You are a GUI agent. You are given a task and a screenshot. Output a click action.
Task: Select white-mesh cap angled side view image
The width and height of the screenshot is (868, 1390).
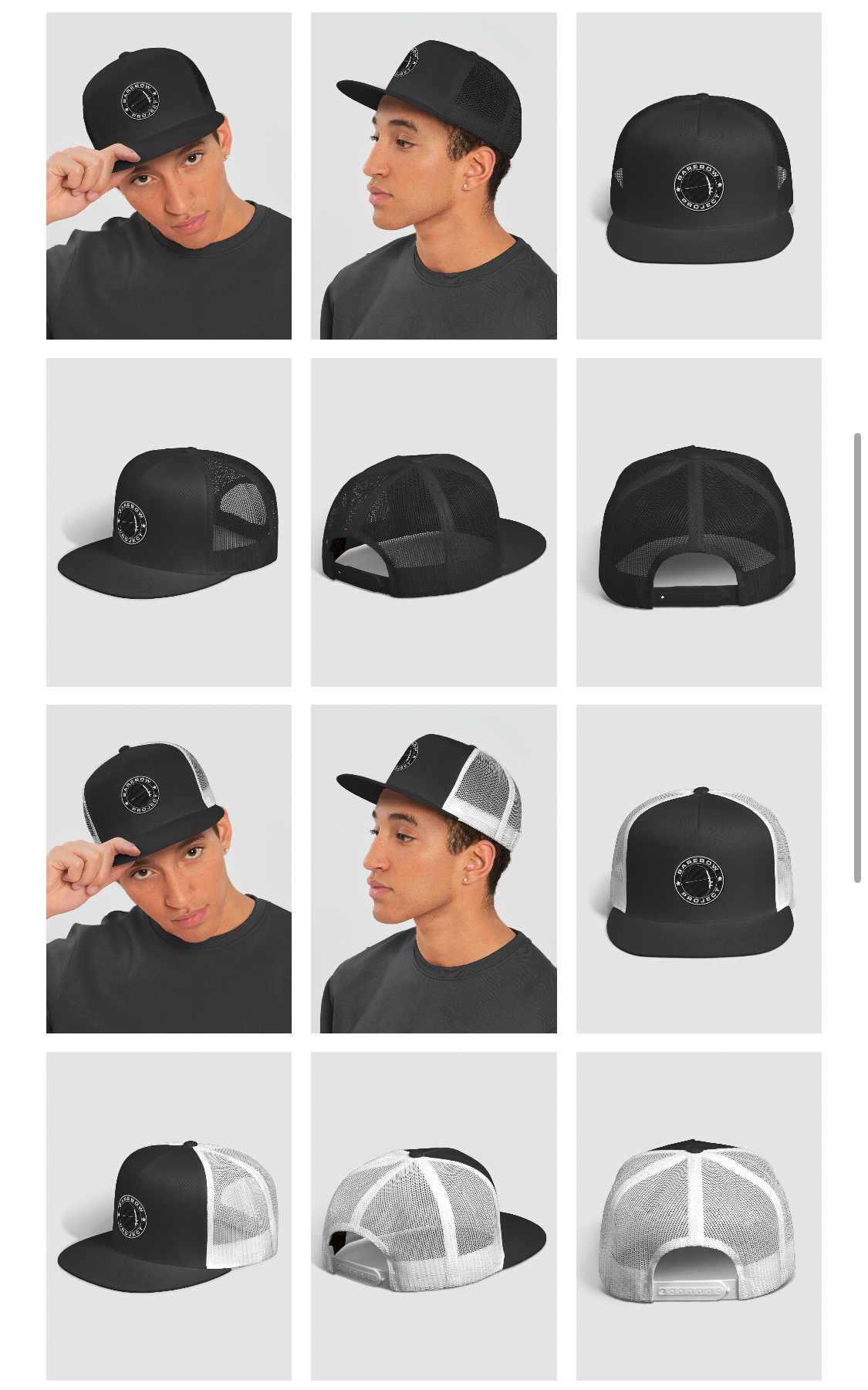click(168, 1216)
